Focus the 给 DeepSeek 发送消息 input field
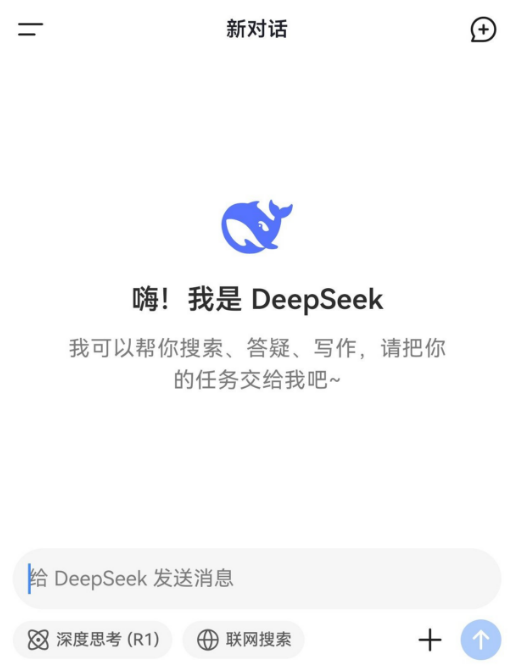Image resolution: width=515 pixels, height=669 pixels. [257, 579]
